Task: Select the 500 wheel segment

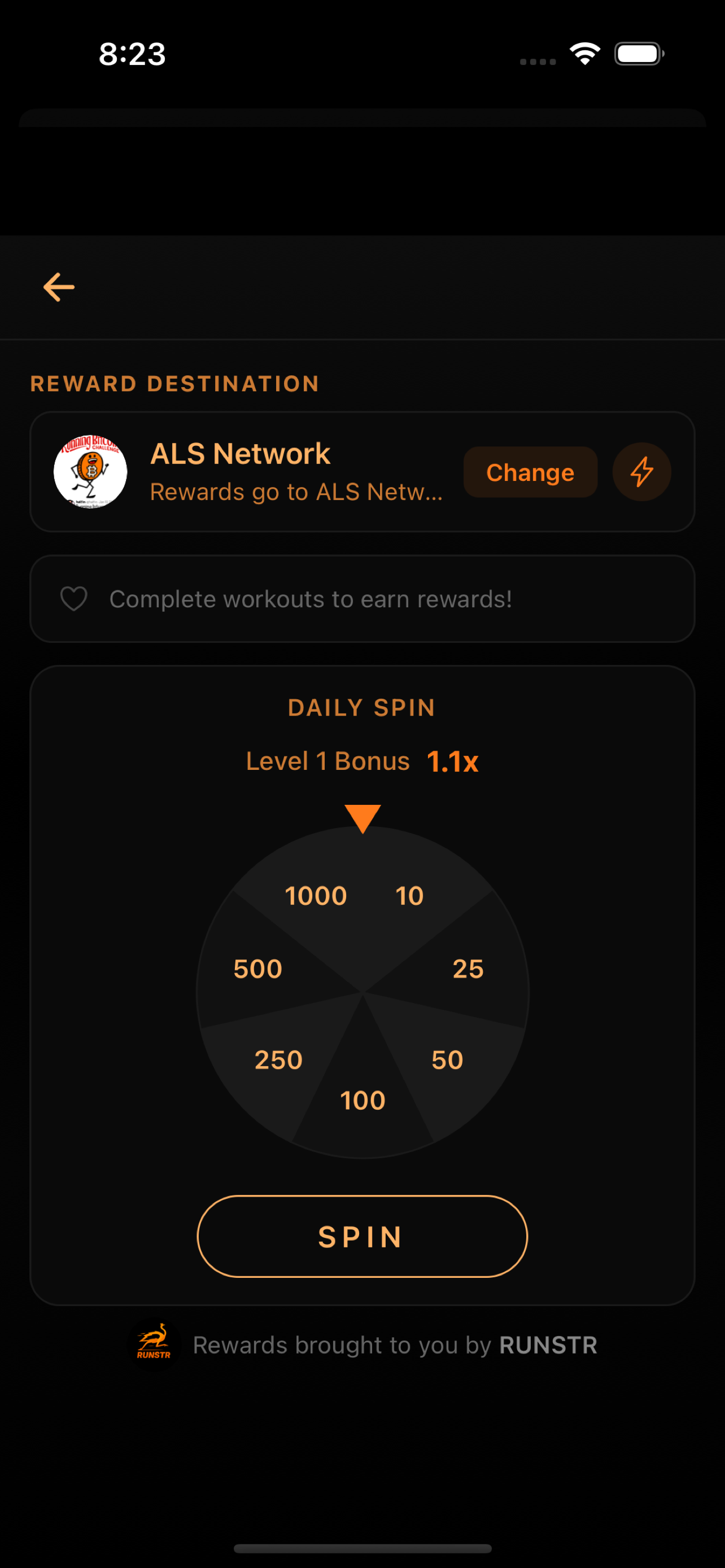Action: click(257, 968)
